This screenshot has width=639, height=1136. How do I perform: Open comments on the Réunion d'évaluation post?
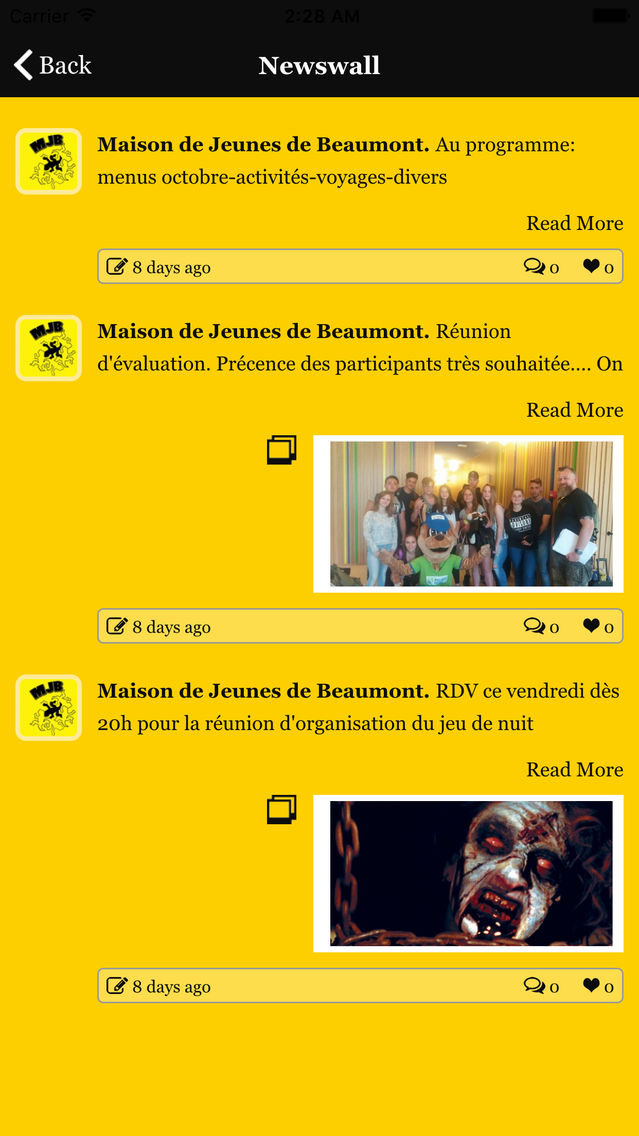click(541, 626)
